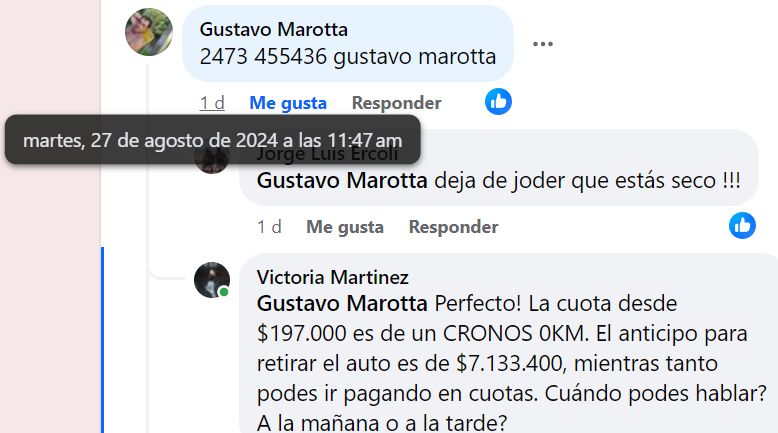Like Jorge Luis Ercoli's reply

pyautogui.click(x=345, y=227)
